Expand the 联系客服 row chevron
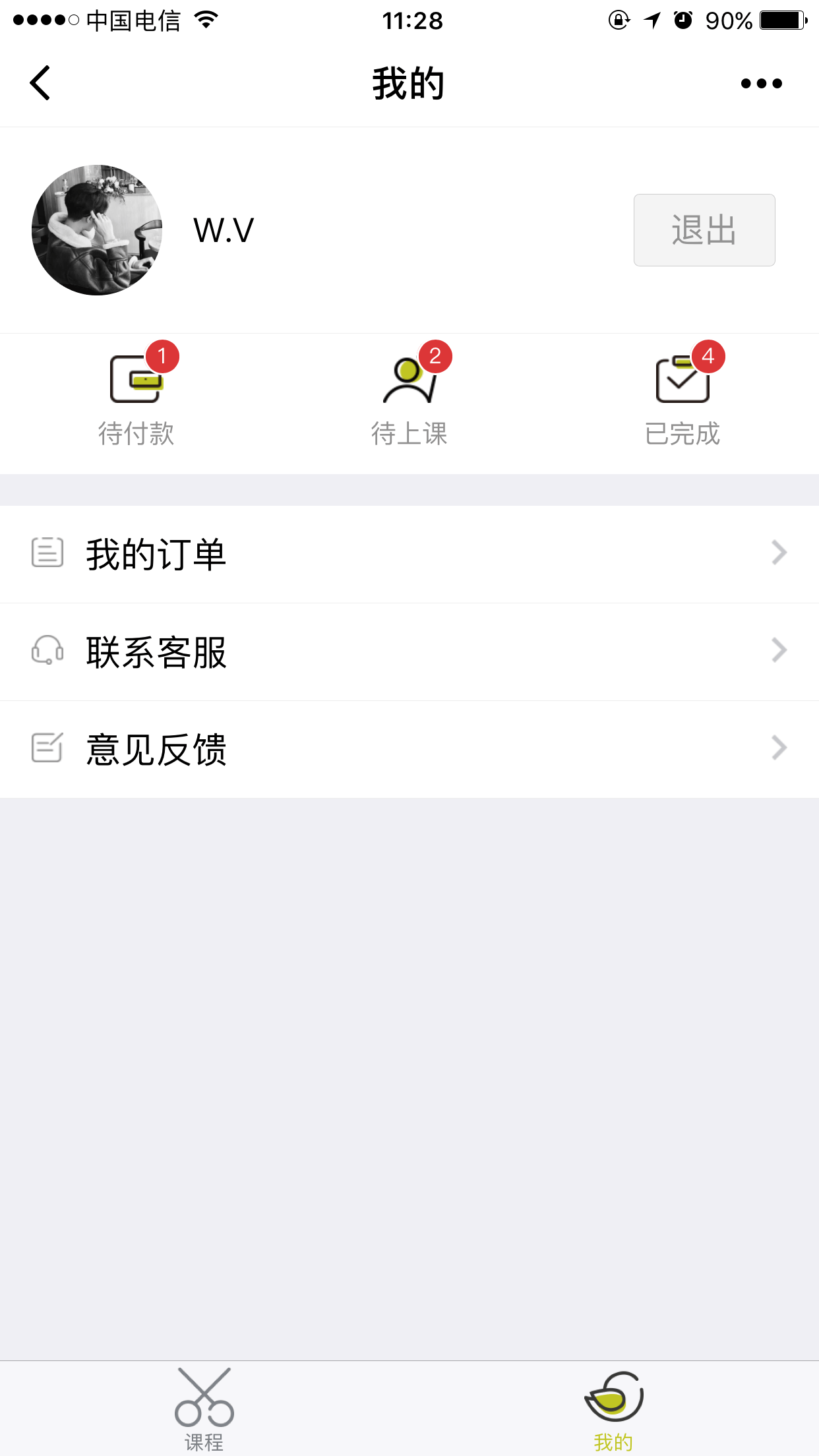819x1456 pixels. click(779, 651)
